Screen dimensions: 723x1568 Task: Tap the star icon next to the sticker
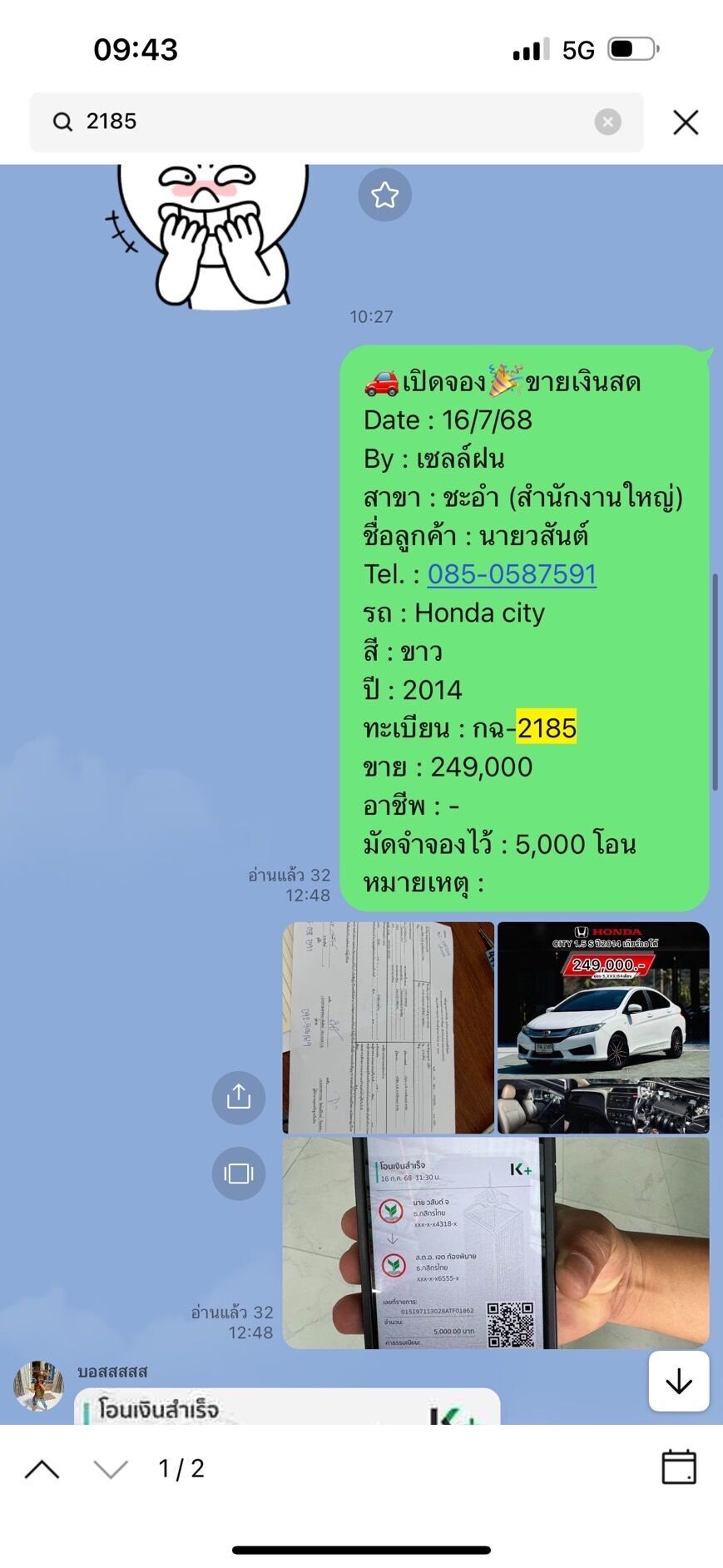click(x=384, y=195)
